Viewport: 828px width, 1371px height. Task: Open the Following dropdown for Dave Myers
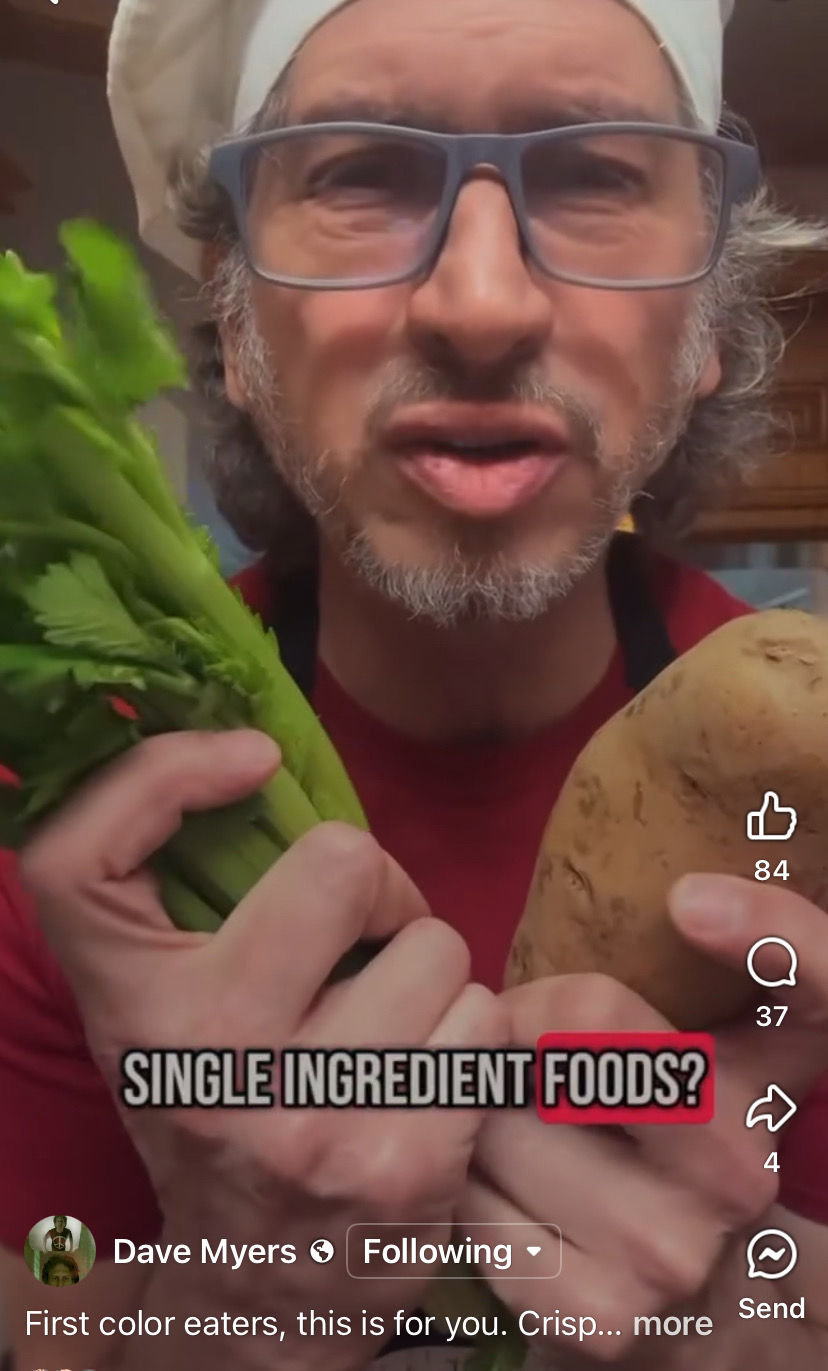point(454,1251)
